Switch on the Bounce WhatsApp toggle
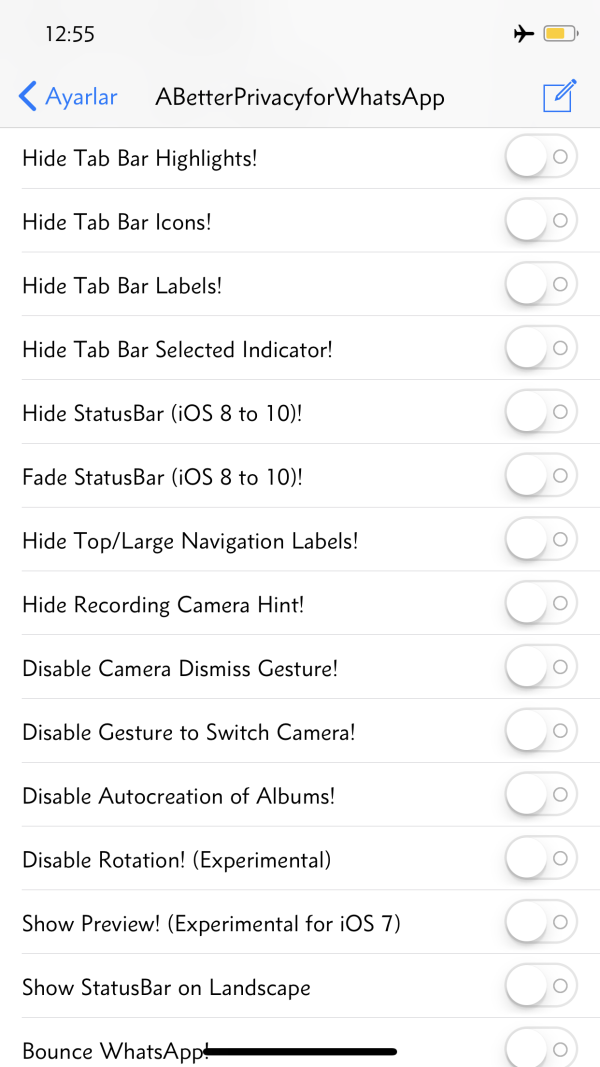 point(541,1049)
